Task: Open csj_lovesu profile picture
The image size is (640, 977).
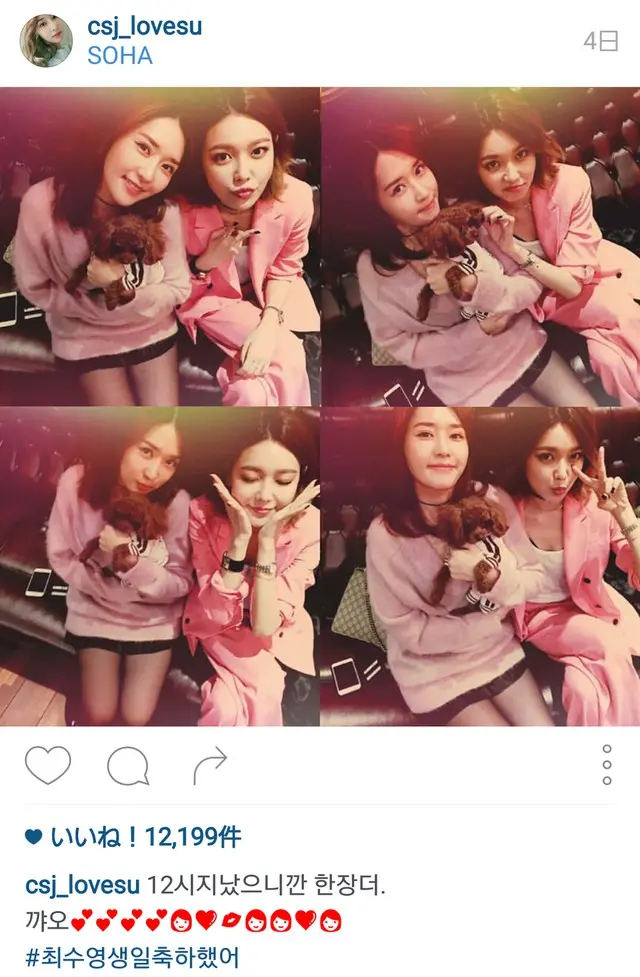Action: pos(46,41)
